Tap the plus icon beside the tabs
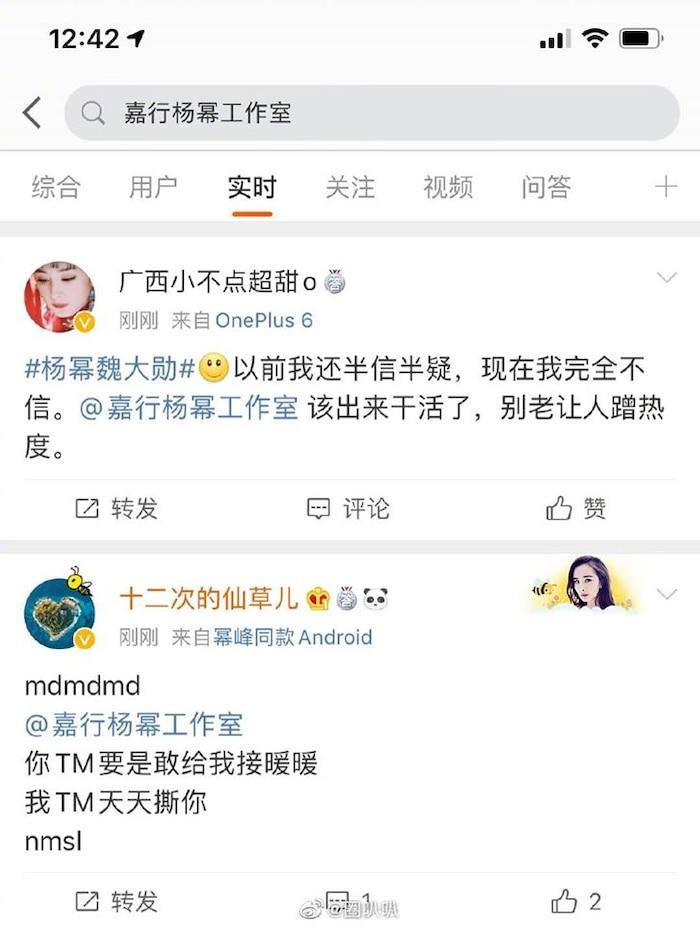The width and height of the screenshot is (700, 926). pyautogui.click(x=665, y=187)
